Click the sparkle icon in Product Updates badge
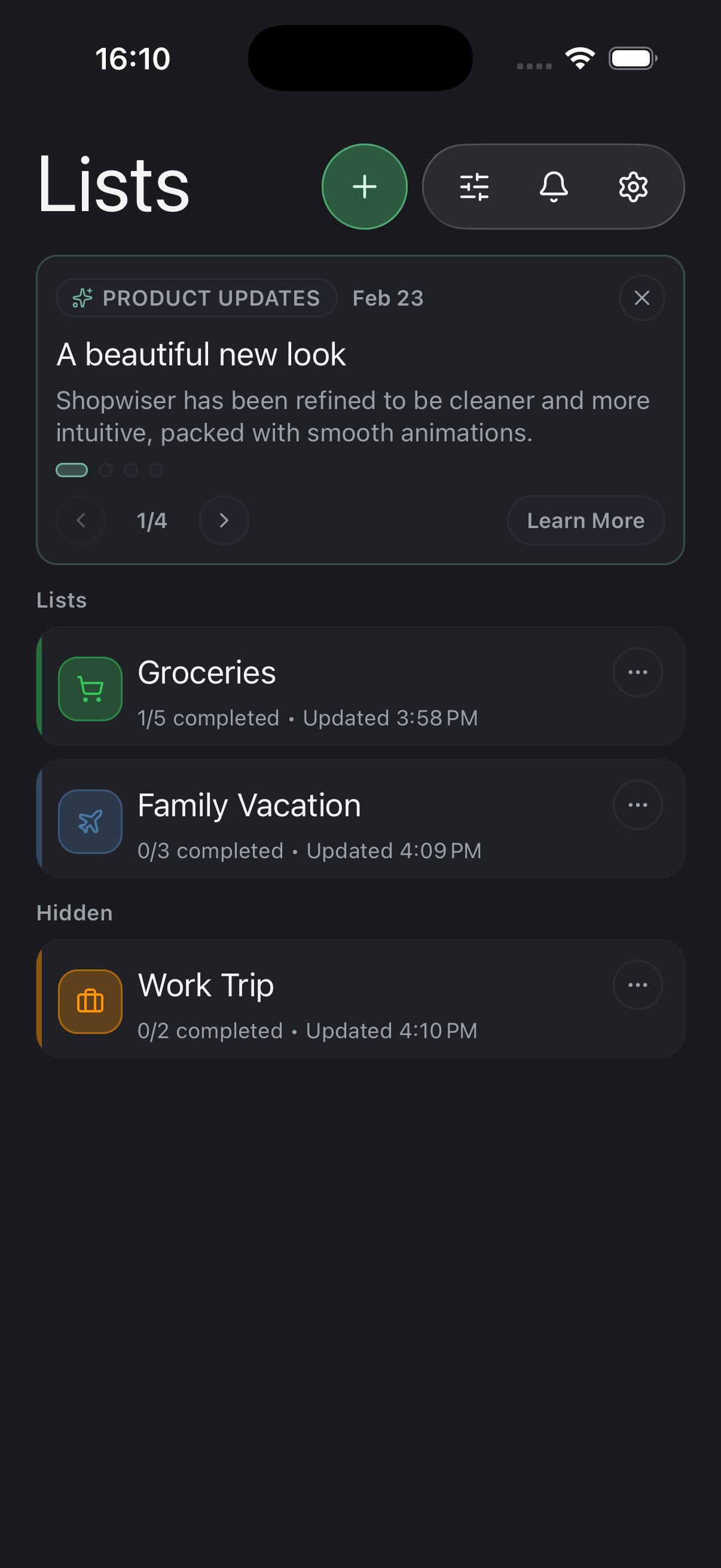Image resolution: width=721 pixels, height=1568 pixels. click(x=81, y=298)
